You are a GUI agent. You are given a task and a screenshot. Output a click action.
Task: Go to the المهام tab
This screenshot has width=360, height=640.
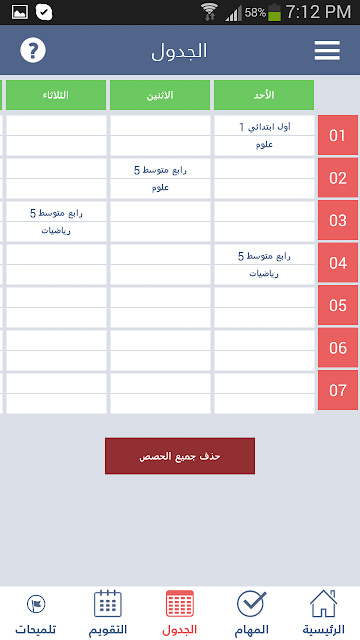tap(251, 613)
